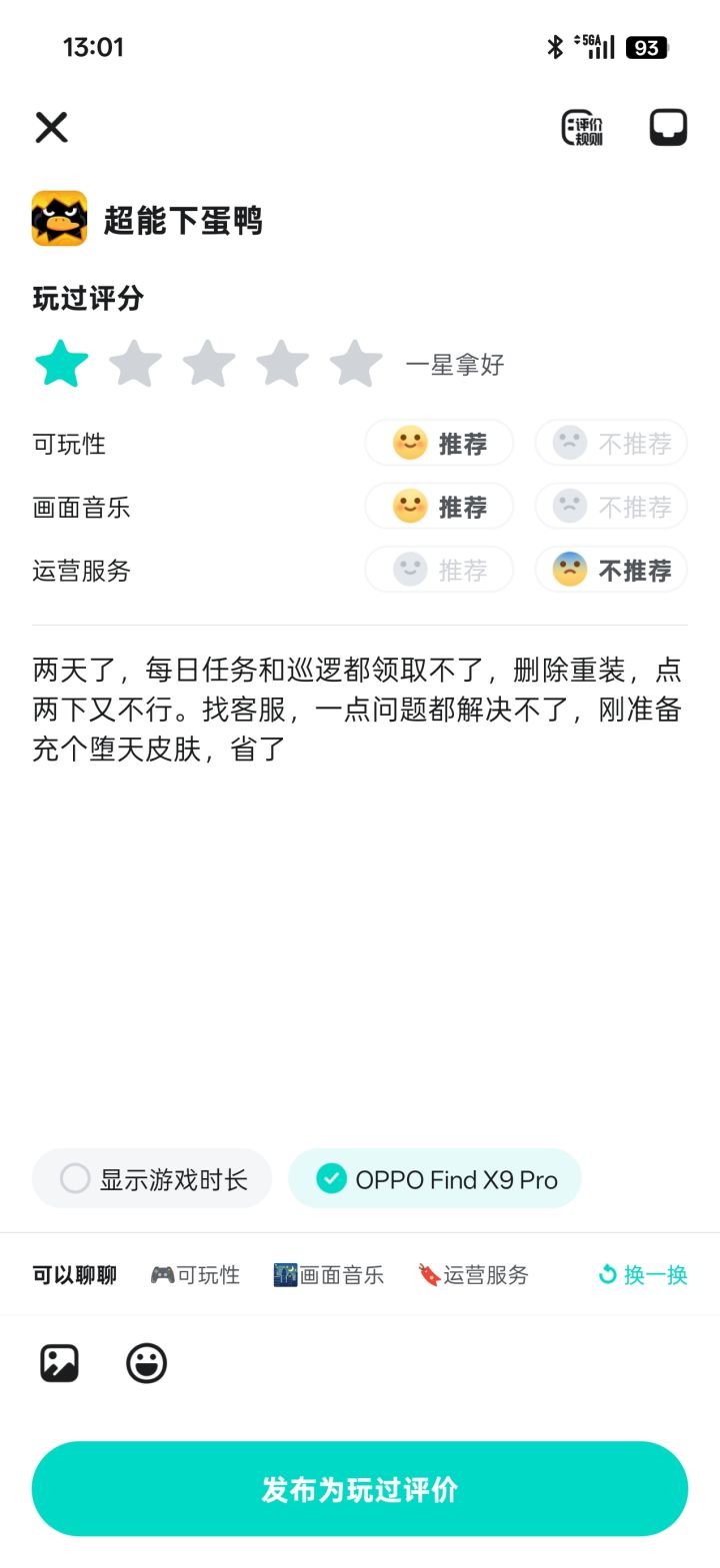Open the drafts box icon
Viewport: 720px width, 1568px height.
pyautogui.click(x=668, y=128)
